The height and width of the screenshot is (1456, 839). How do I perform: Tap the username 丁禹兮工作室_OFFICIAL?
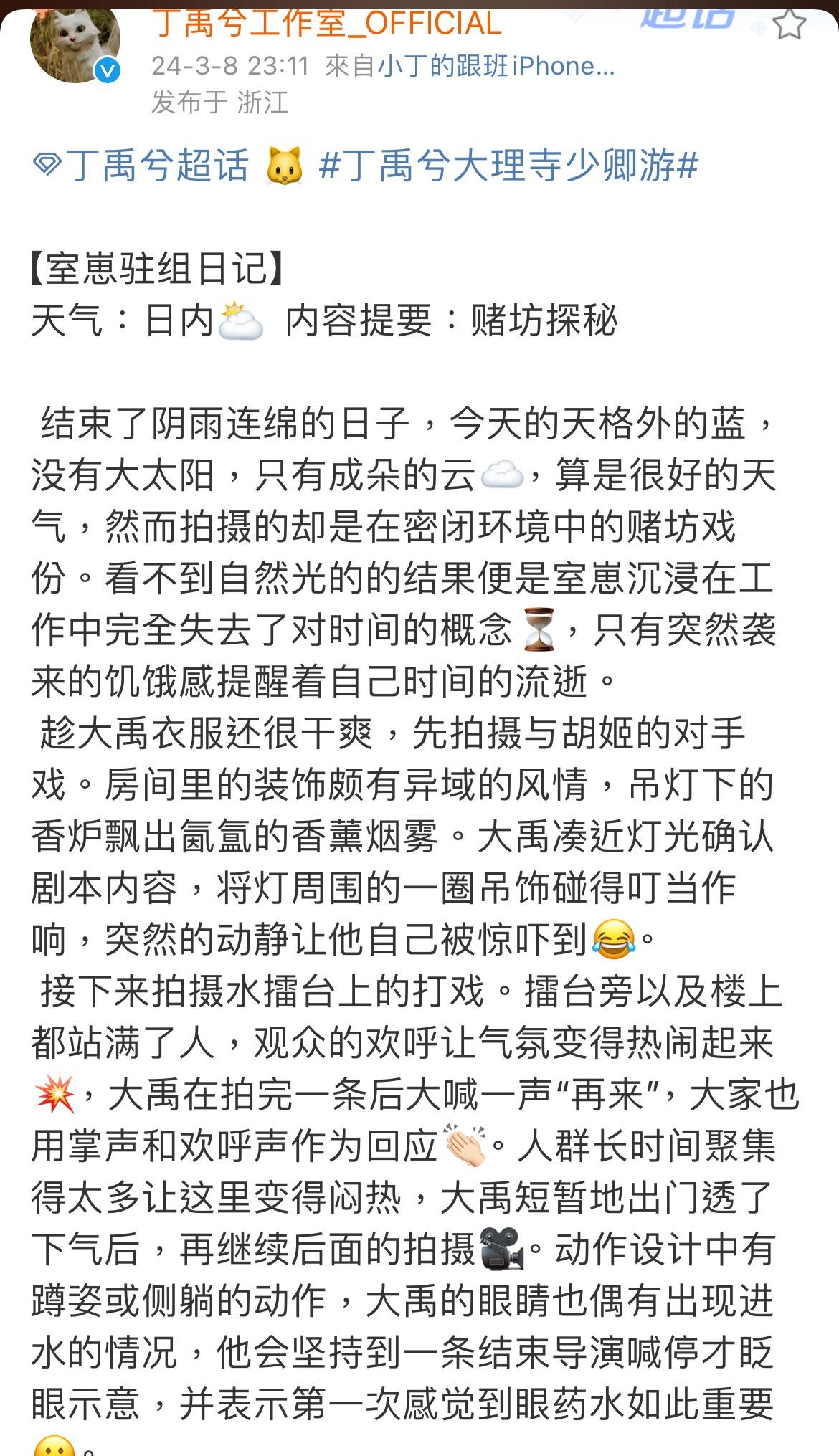(x=327, y=23)
